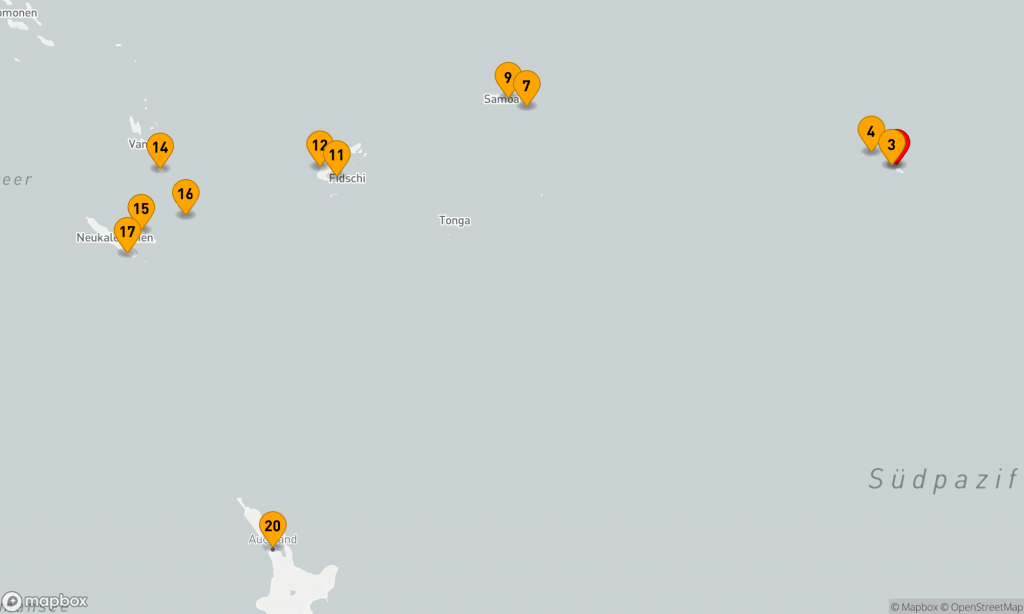This screenshot has width=1024, height=614.
Task: Open marker 20 at Auckland
Action: point(272,526)
